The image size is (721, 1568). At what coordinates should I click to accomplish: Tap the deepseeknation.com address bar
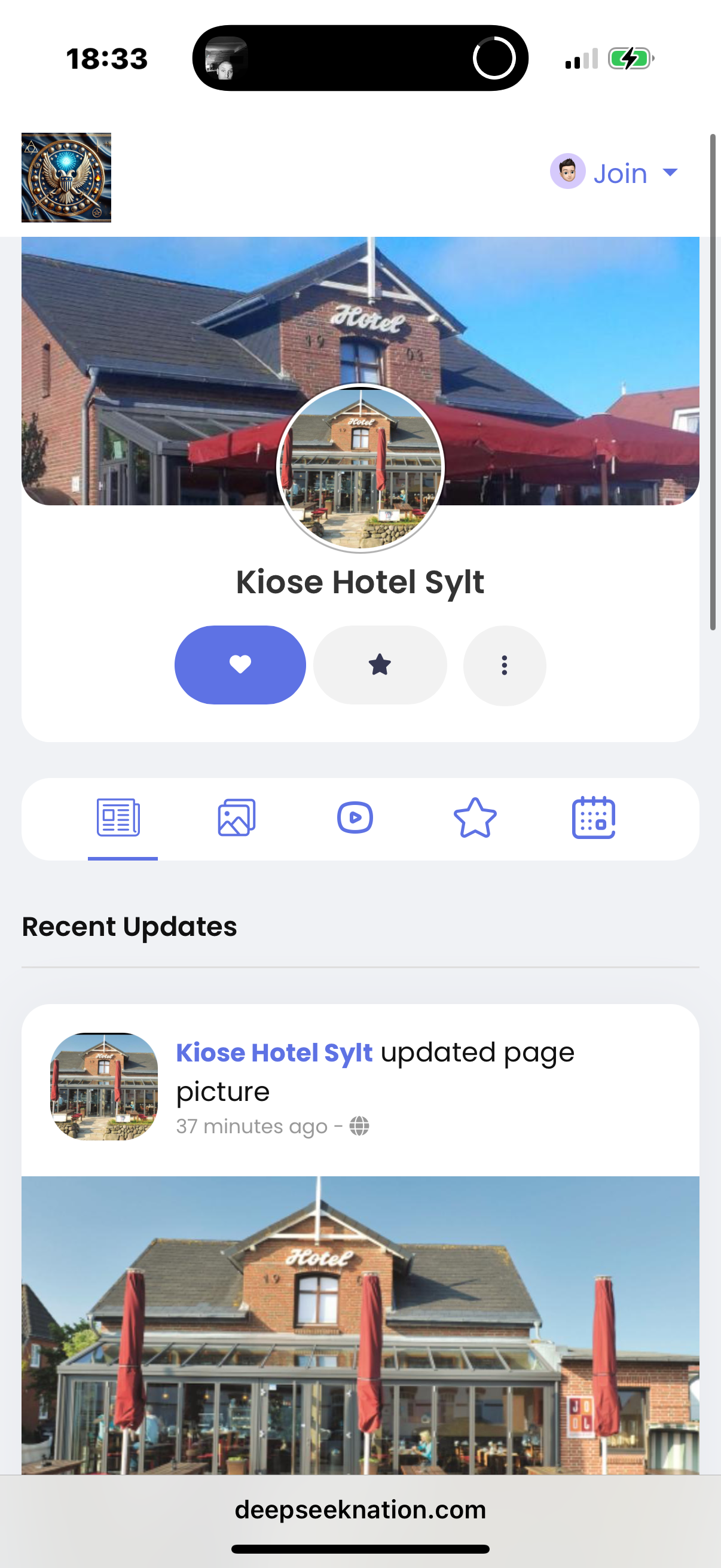click(x=360, y=1509)
